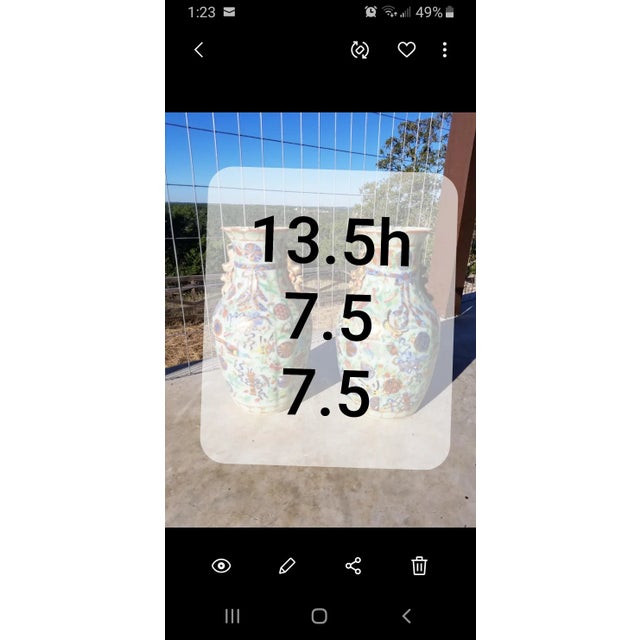
Task: Share this photo
Action: 353,566
